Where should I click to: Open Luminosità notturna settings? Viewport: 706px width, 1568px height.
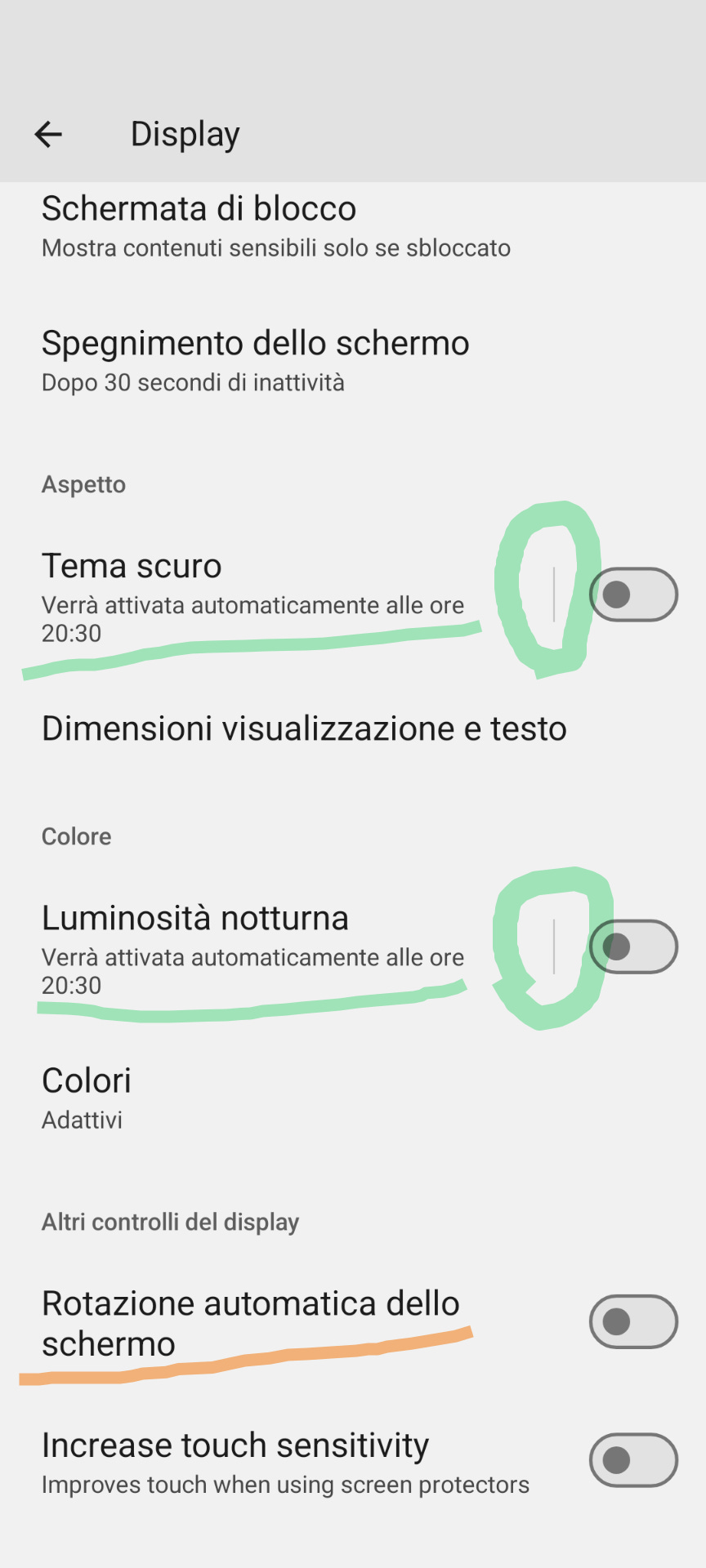pyautogui.click(x=276, y=948)
